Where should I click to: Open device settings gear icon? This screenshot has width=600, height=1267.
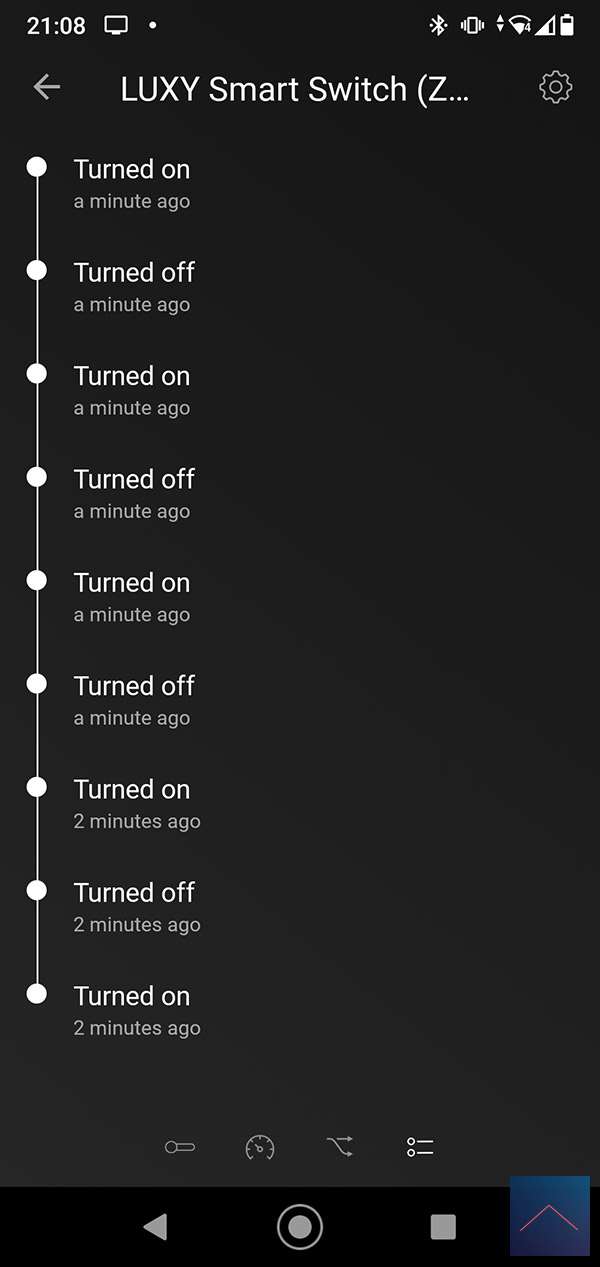(555, 88)
